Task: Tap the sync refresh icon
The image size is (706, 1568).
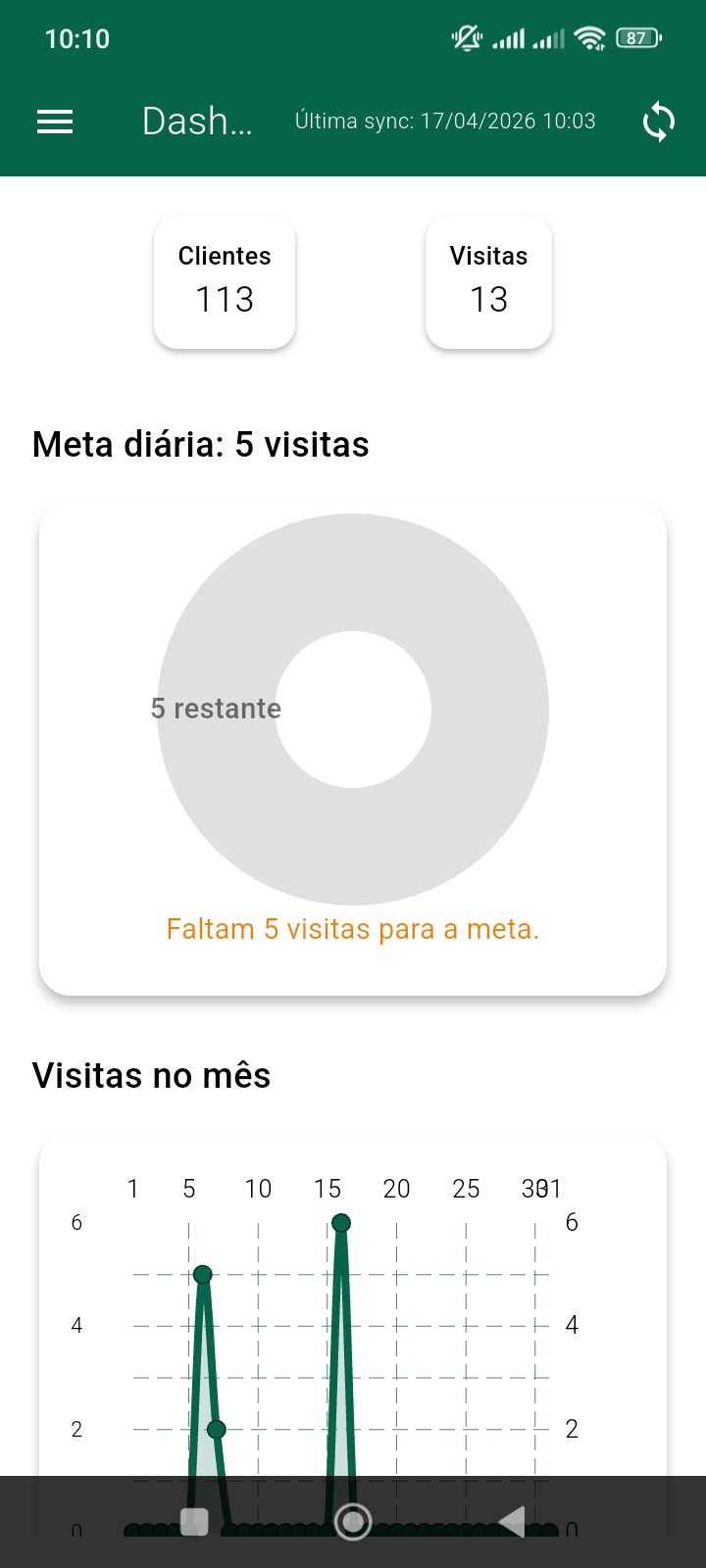Action: point(658,122)
